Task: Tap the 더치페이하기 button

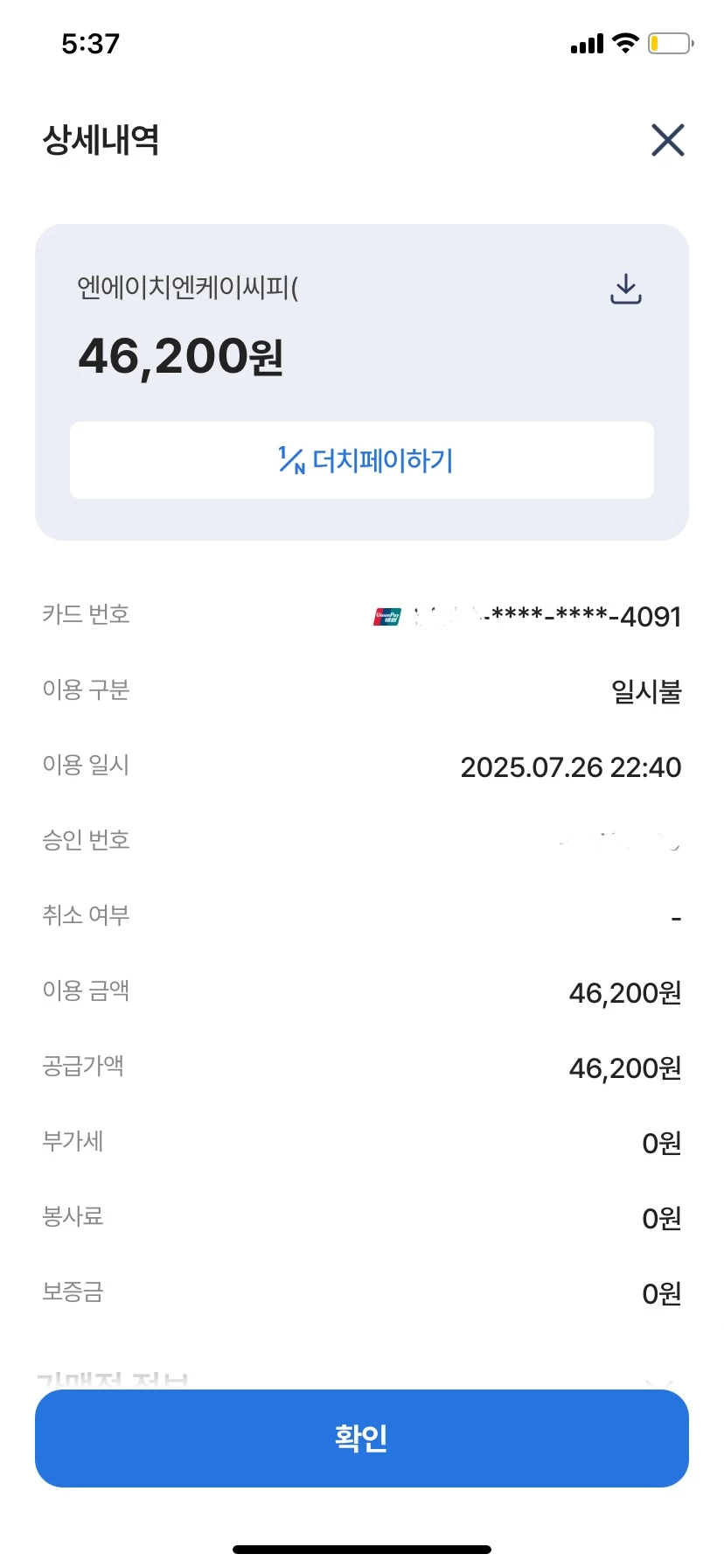Action: click(x=362, y=460)
